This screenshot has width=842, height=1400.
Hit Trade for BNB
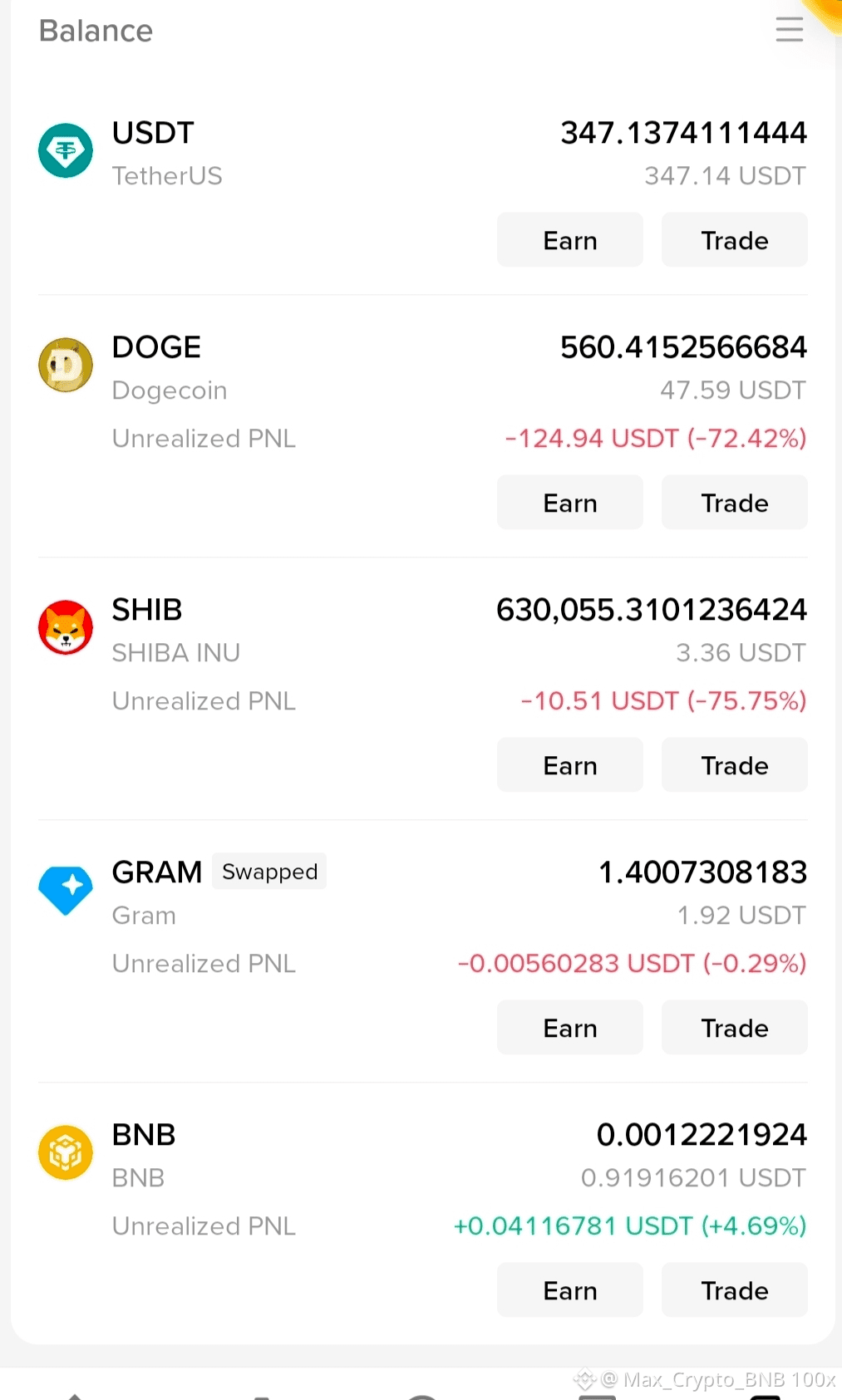click(734, 1290)
